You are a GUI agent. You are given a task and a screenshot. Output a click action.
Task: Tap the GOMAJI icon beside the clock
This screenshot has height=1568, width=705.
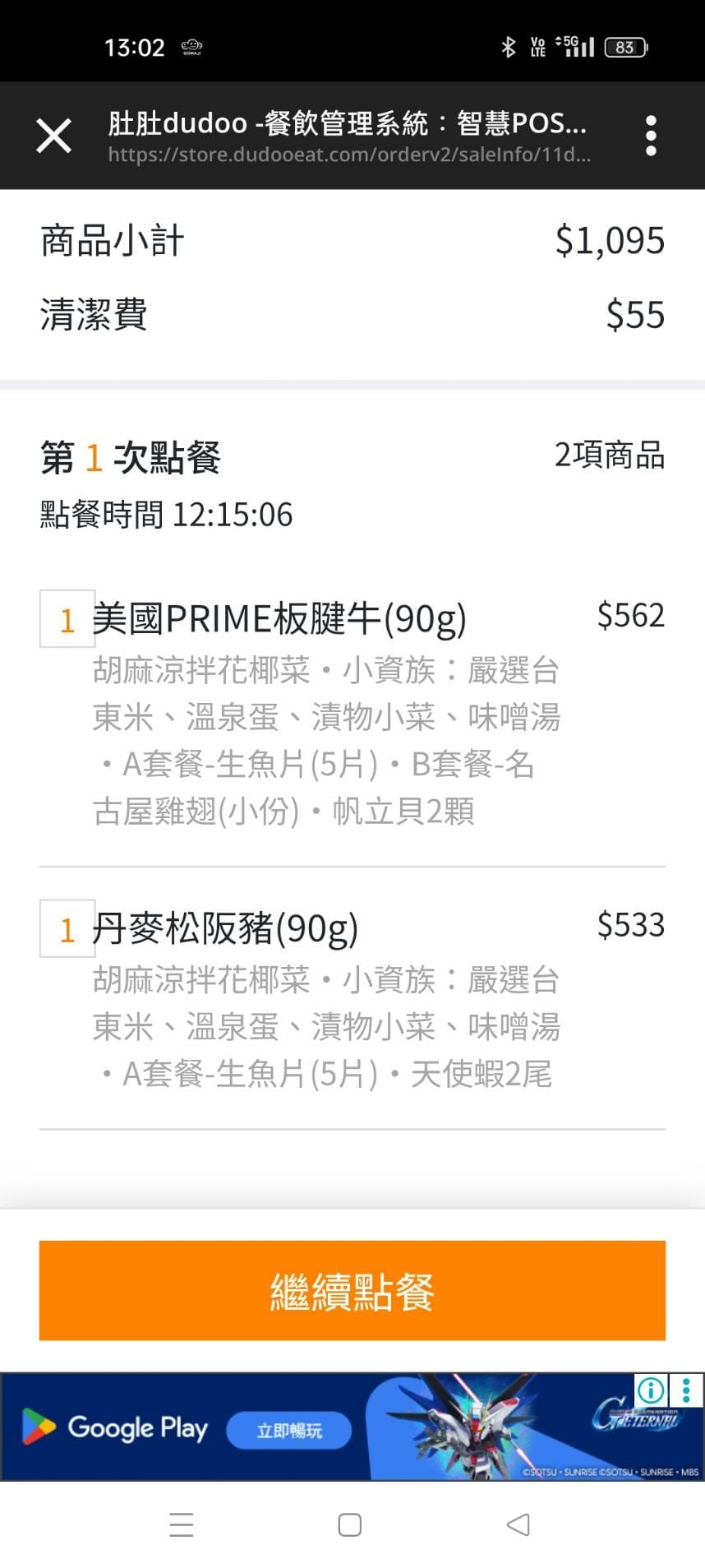pyautogui.click(x=191, y=47)
